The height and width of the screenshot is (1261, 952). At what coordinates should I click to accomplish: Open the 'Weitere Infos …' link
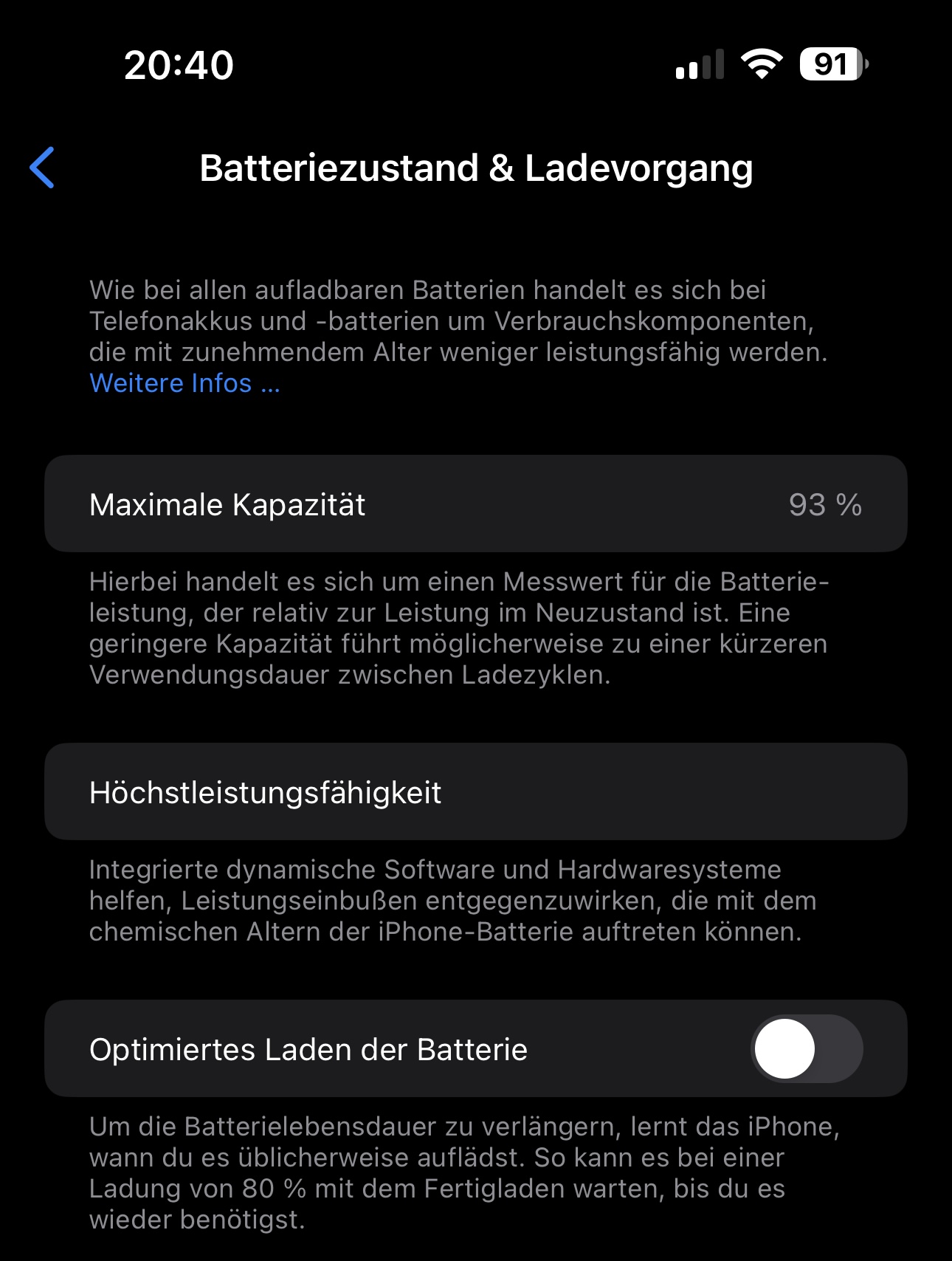click(184, 383)
